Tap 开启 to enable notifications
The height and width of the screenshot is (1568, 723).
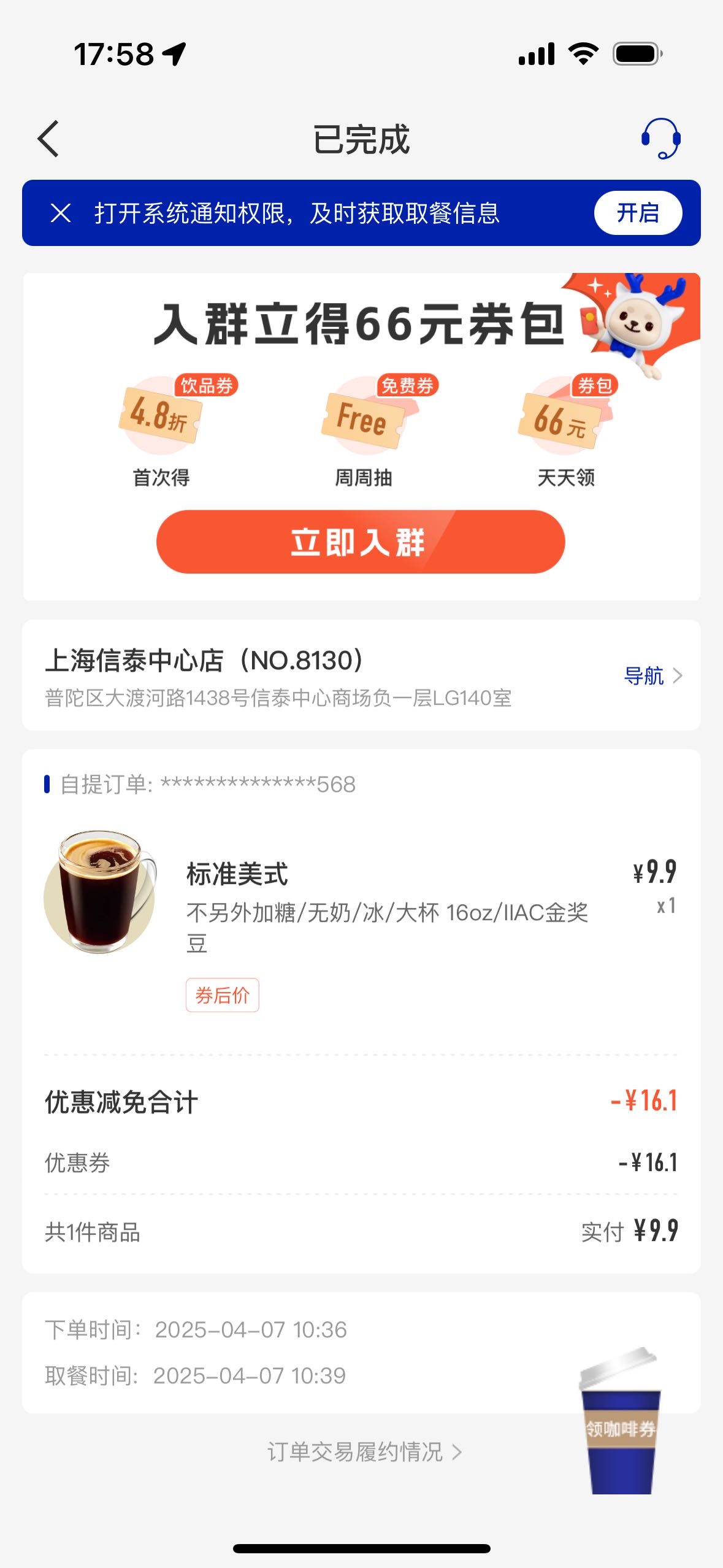click(x=638, y=213)
